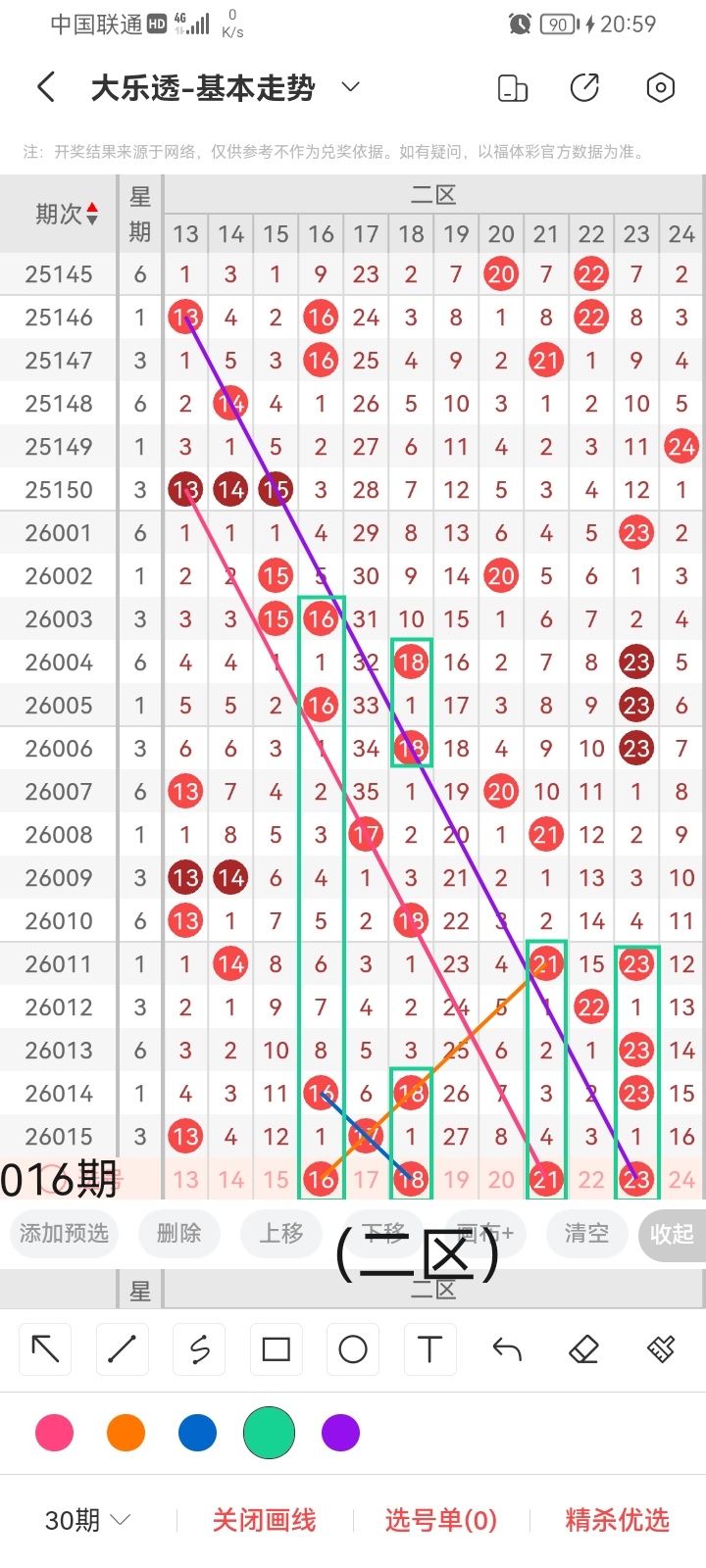Tap the 清空 button
706x1568 pixels.
pos(586,1233)
